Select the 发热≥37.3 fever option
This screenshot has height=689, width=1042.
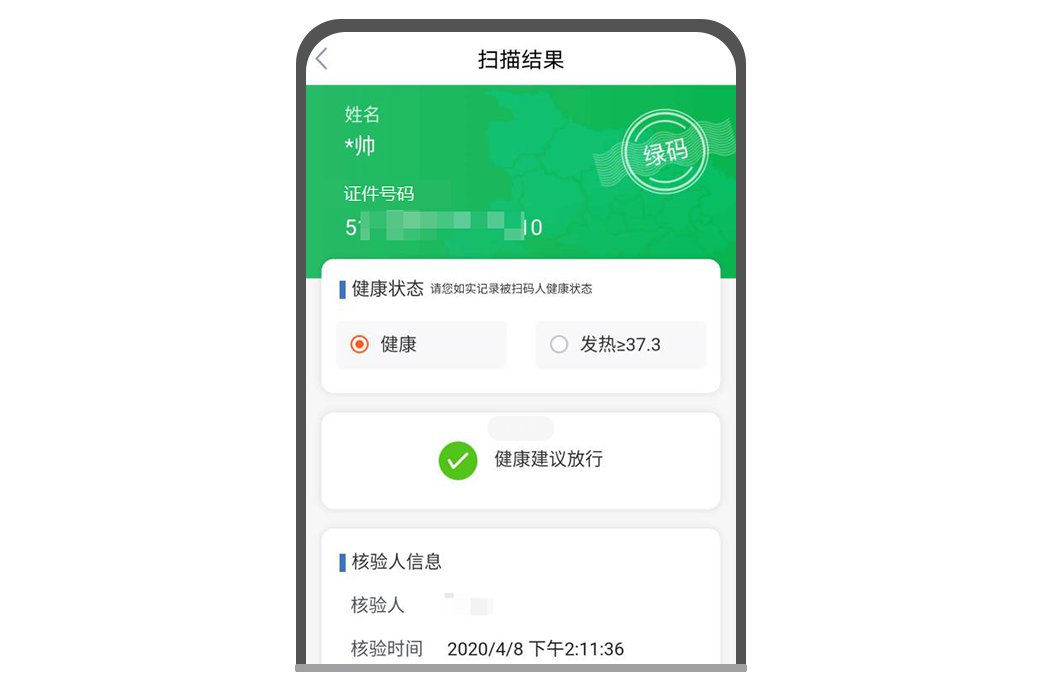coord(559,345)
